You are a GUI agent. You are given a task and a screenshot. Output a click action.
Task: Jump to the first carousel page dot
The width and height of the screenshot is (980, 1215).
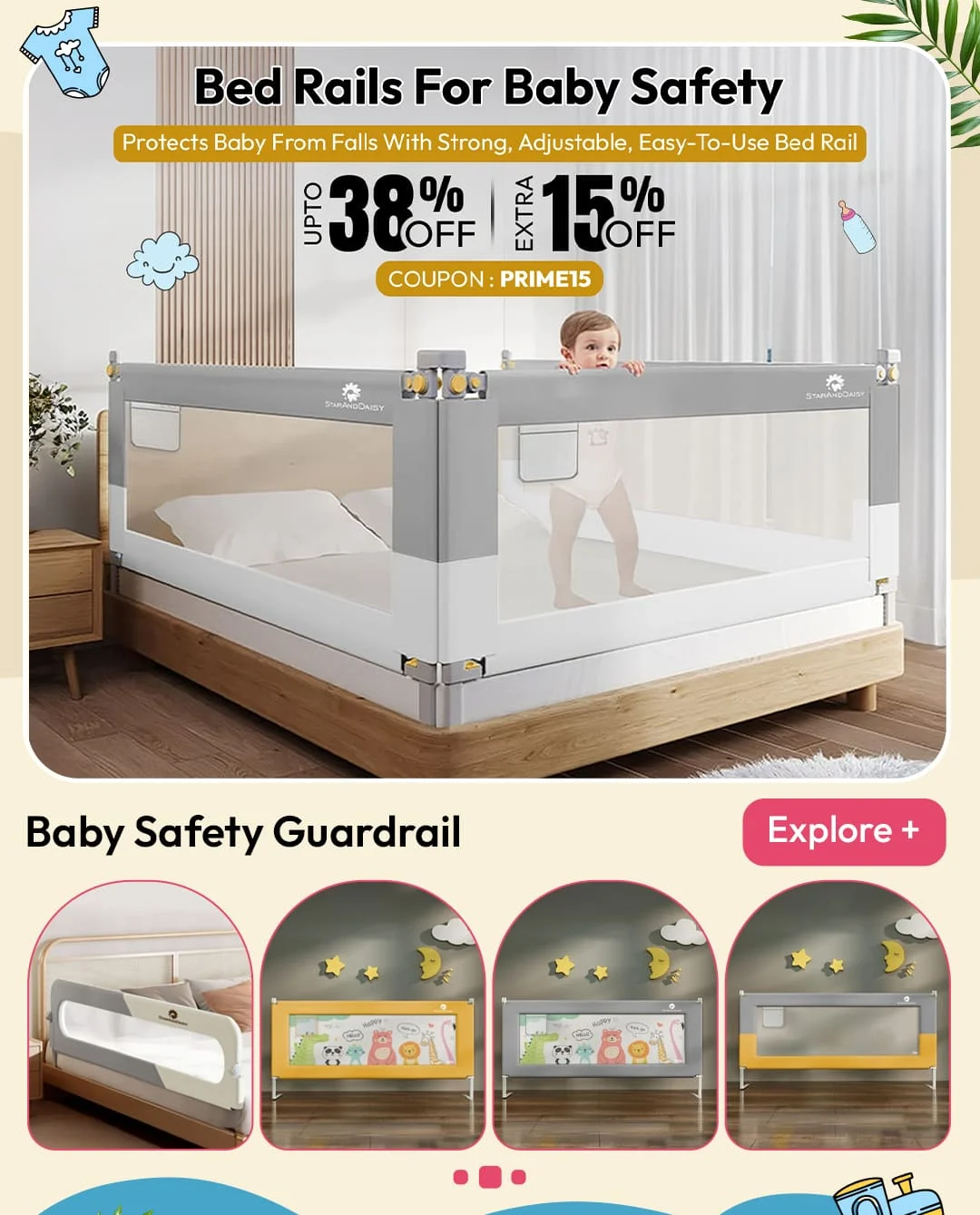point(461,1177)
